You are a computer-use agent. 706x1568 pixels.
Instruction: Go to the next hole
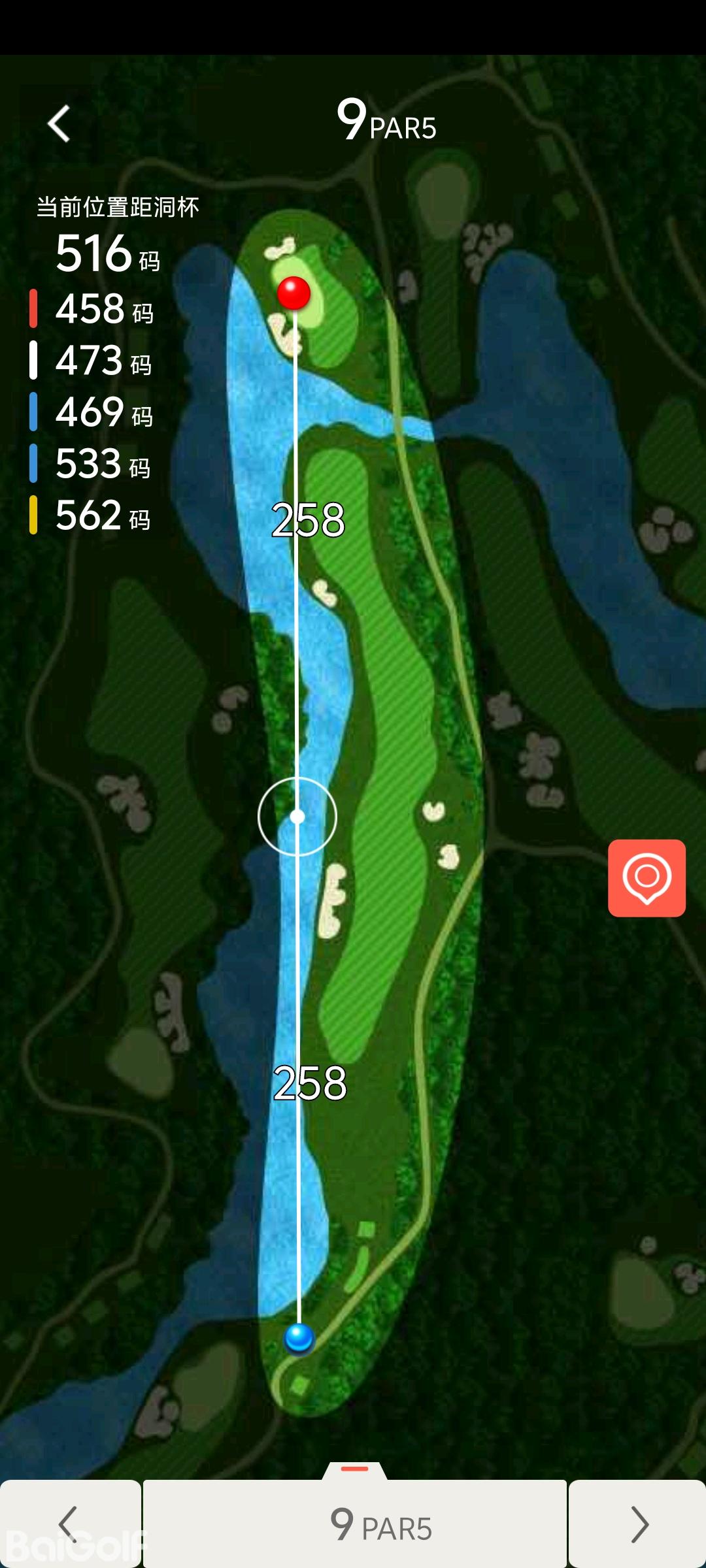click(x=637, y=1524)
